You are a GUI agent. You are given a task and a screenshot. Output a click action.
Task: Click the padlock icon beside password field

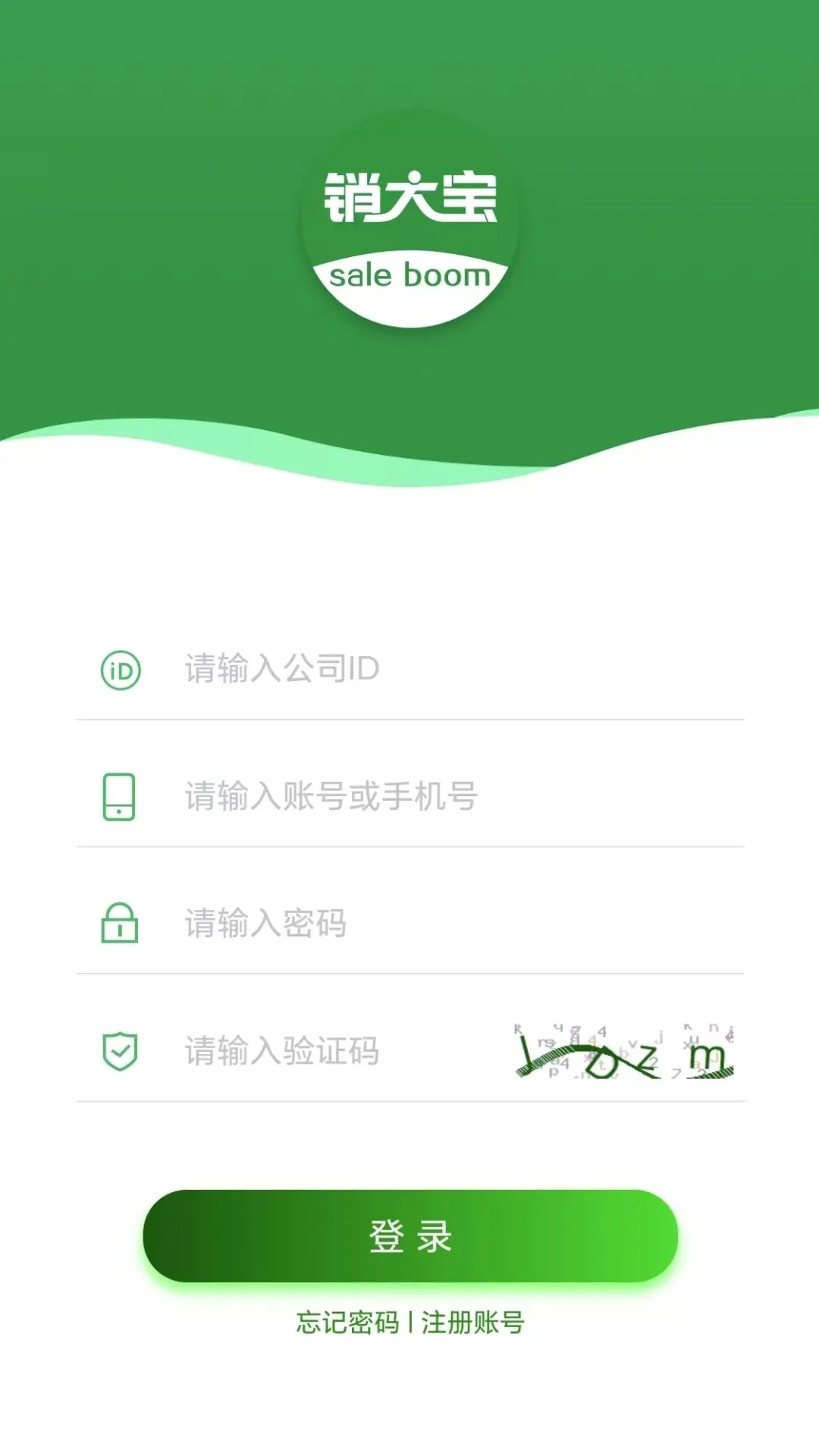120,924
